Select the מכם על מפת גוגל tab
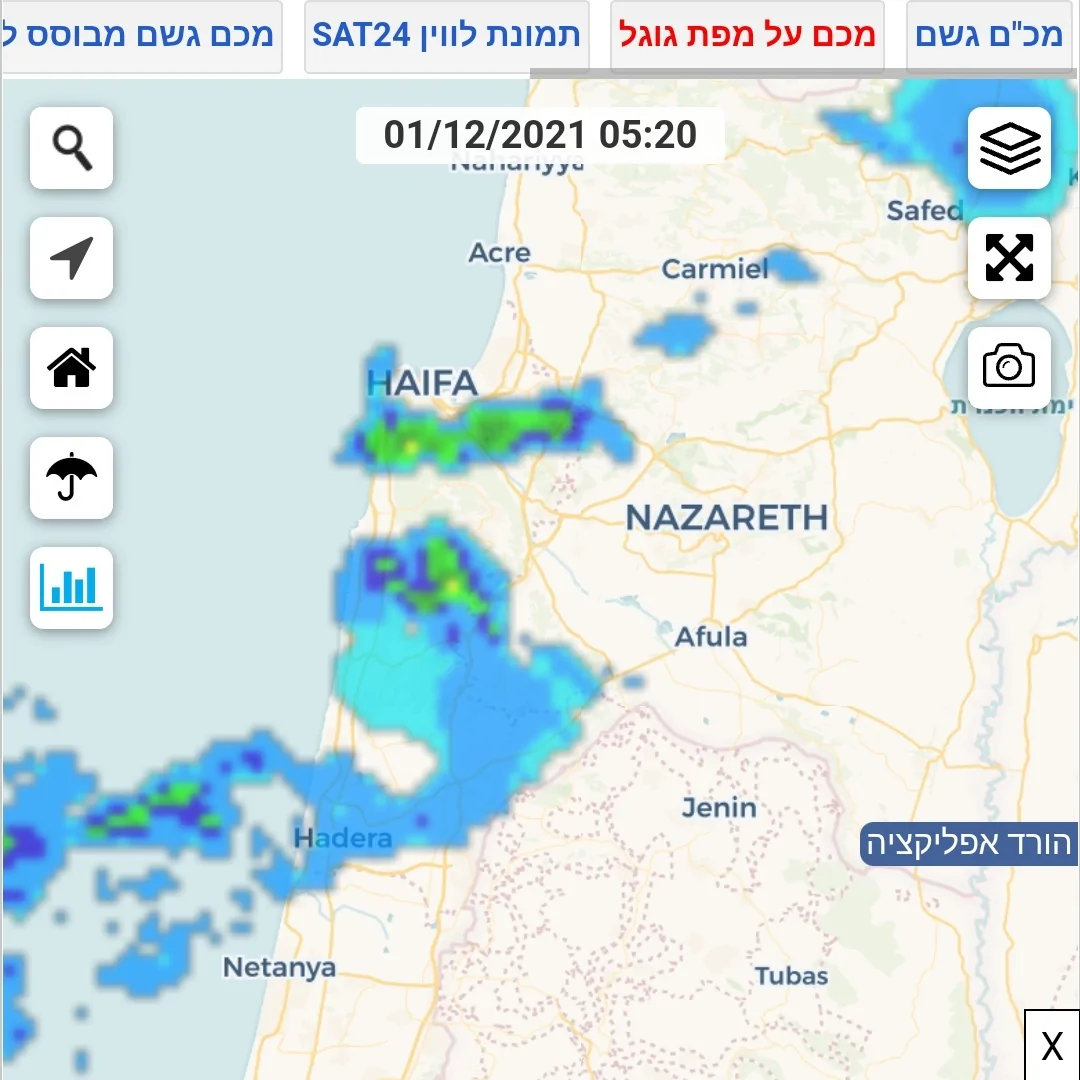This screenshot has width=1080, height=1080. (x=747, y=36)
